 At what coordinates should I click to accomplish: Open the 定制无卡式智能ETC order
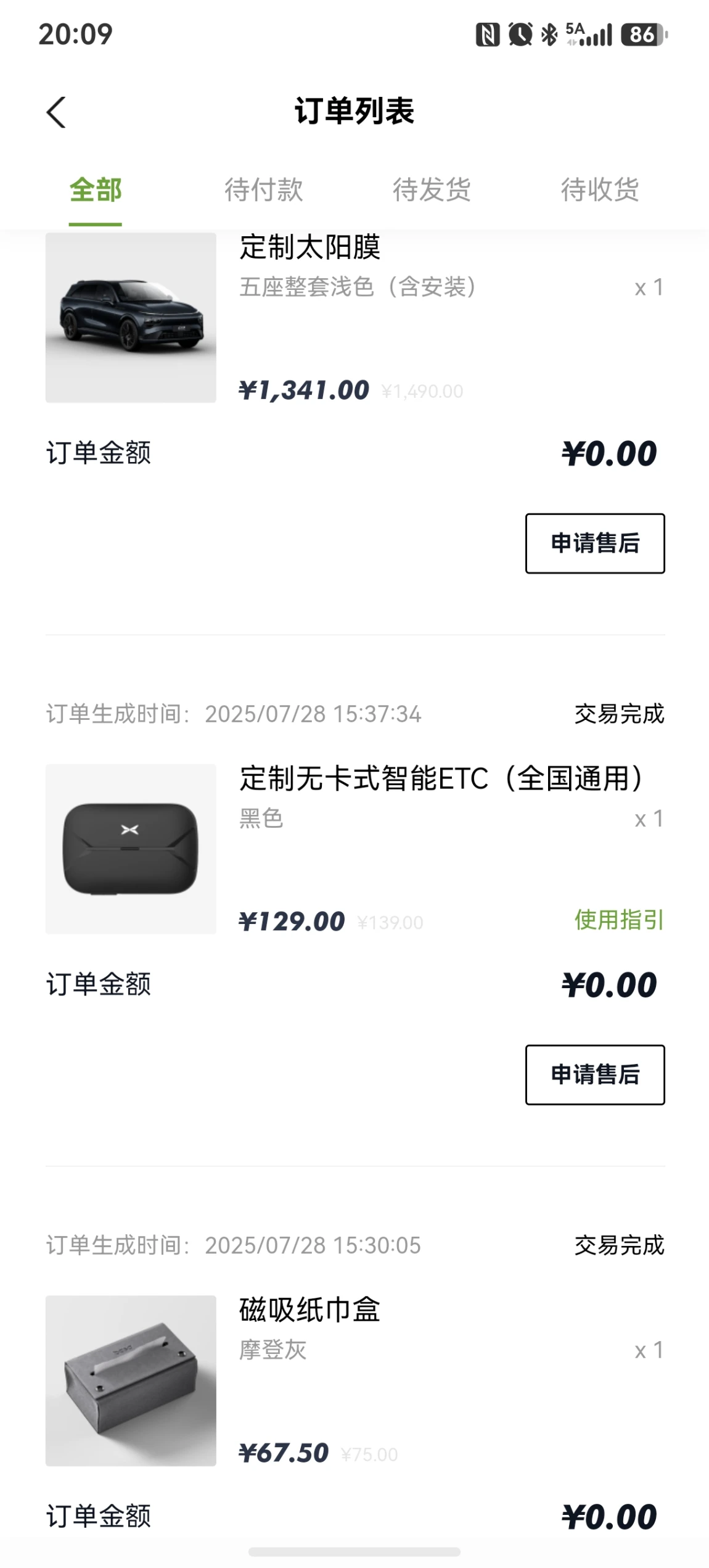[440, 778]
